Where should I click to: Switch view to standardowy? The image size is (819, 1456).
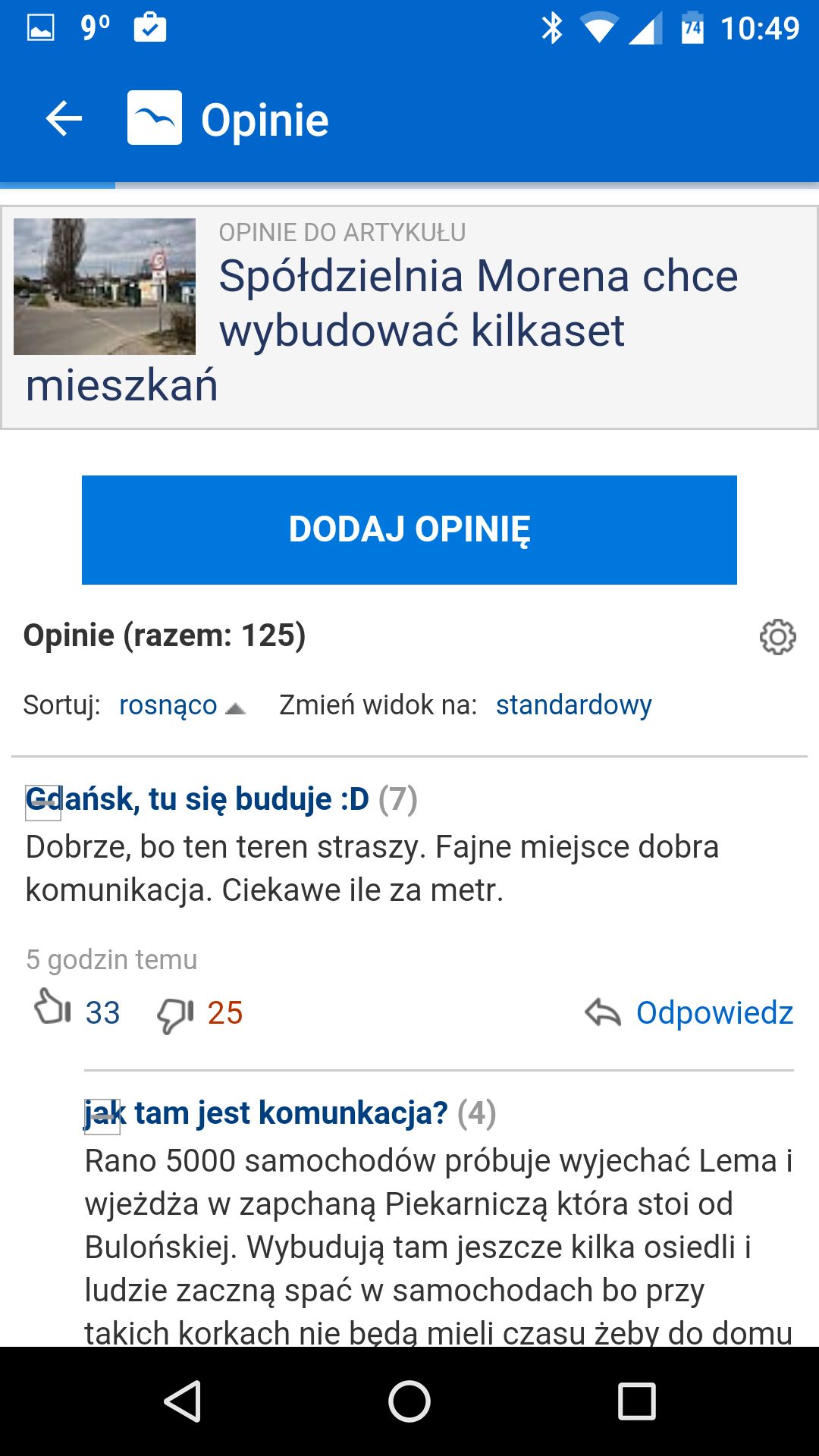[574, 705]
